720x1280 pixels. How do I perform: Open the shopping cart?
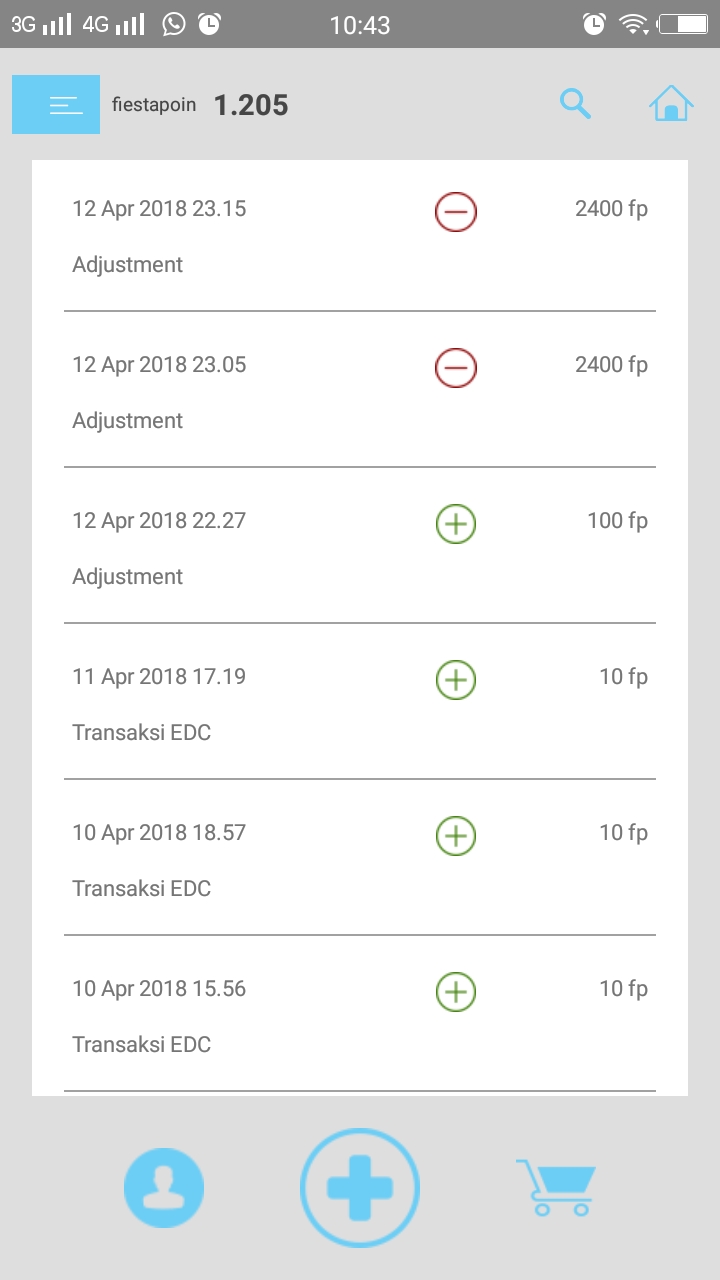pyautogui.click(x=556, y=1188)
